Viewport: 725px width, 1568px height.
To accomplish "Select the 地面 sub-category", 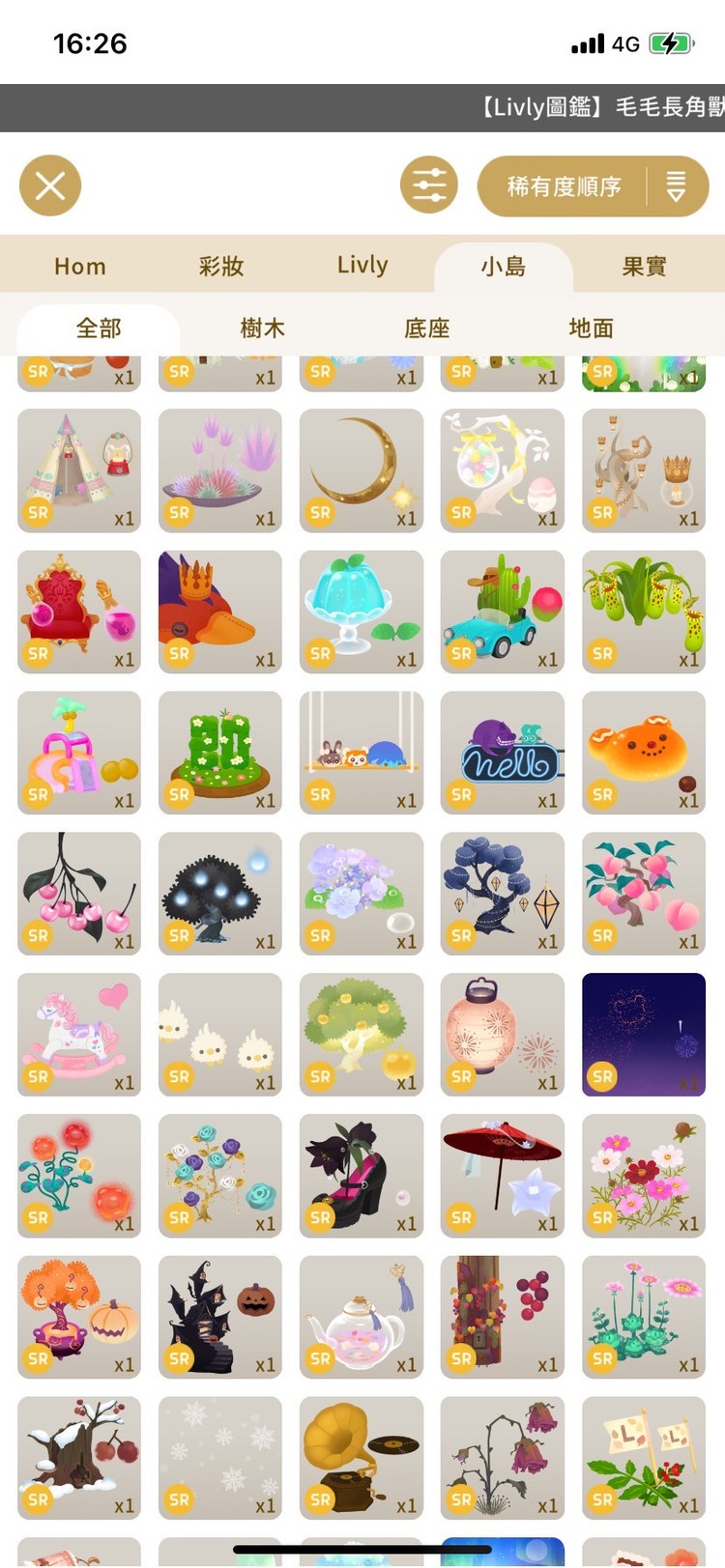I will click(x=592, y=328).
